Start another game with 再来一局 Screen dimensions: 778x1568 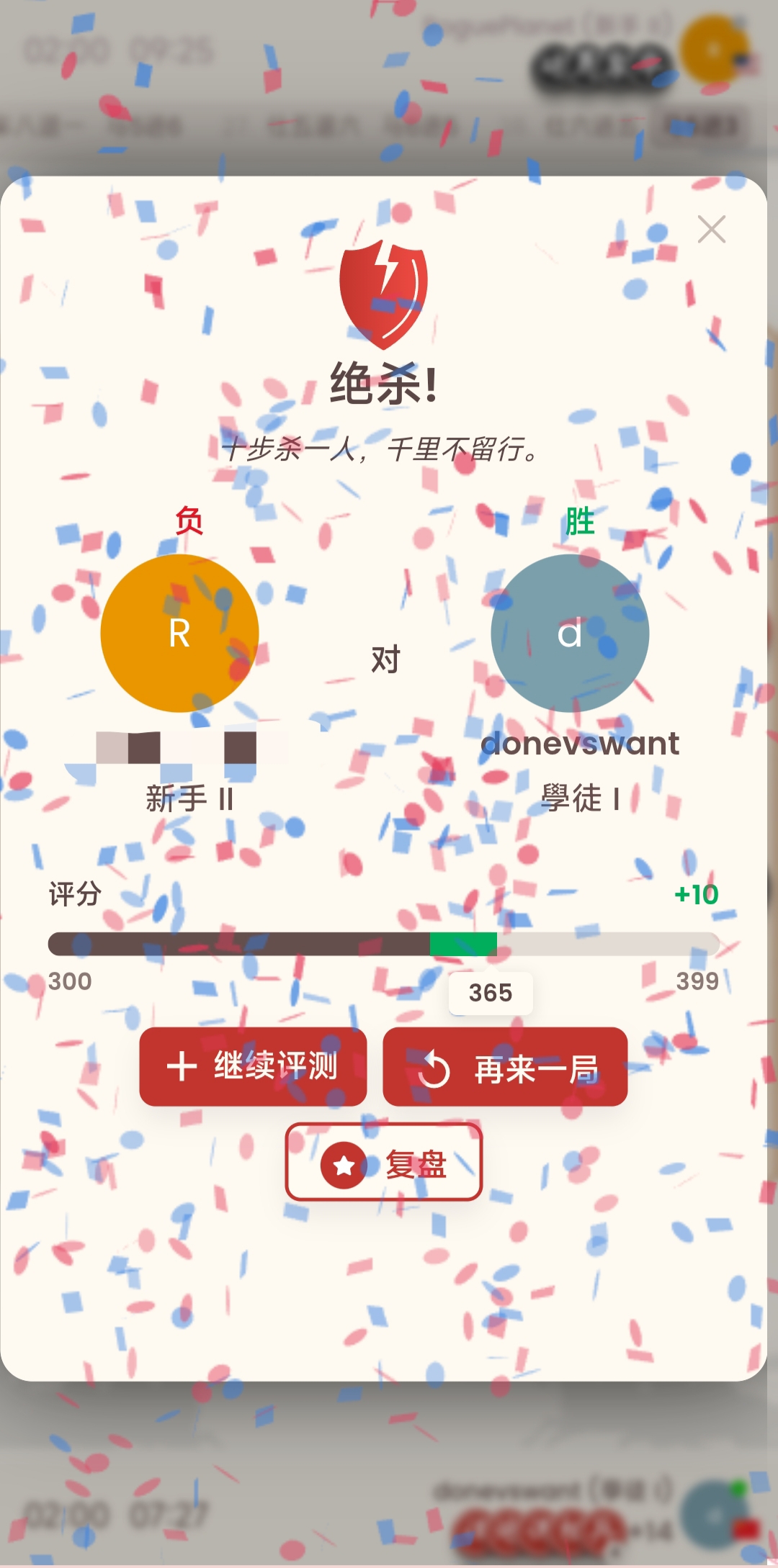pyautogui.click(x=505, y=1066)
